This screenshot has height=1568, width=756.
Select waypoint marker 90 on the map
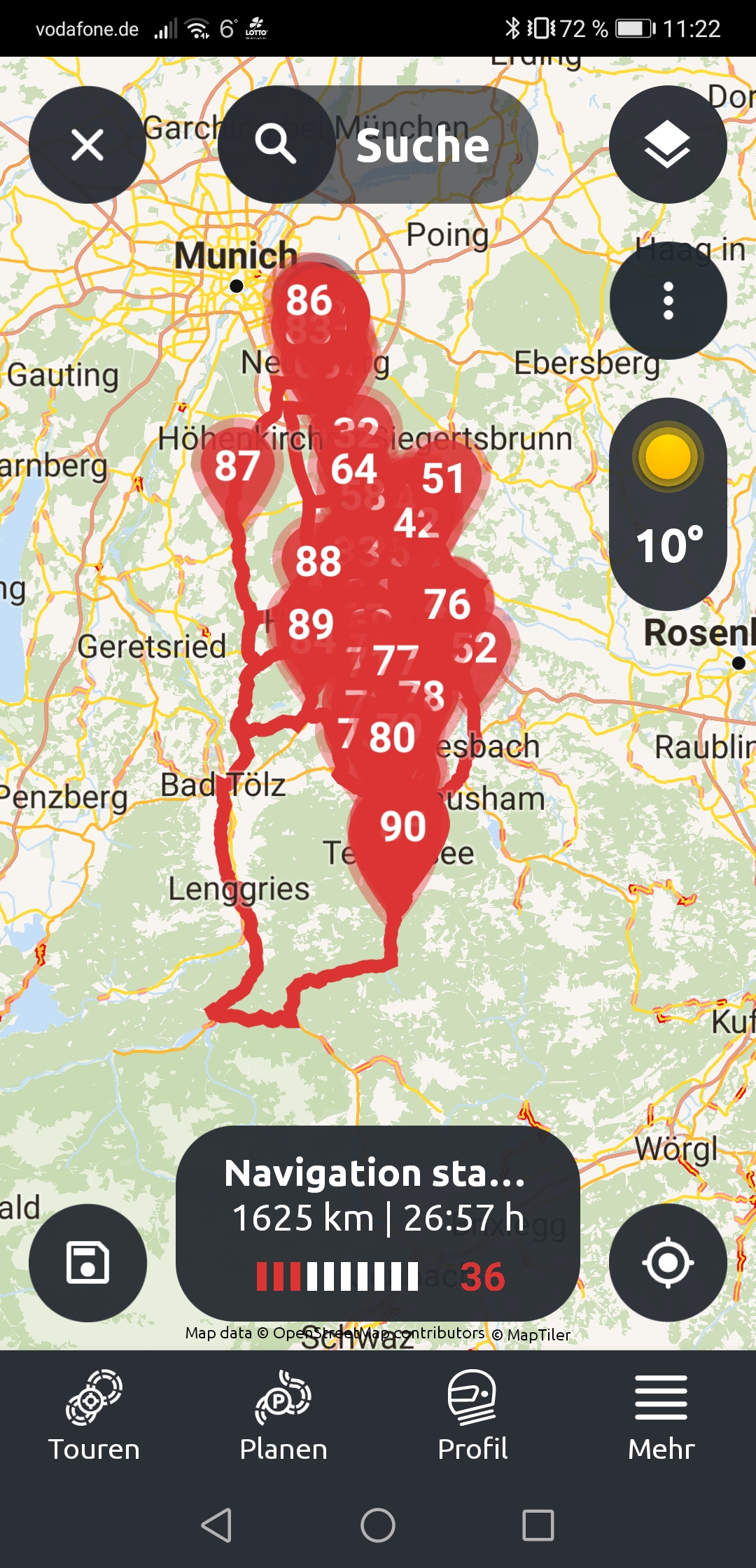coord(402,827)
